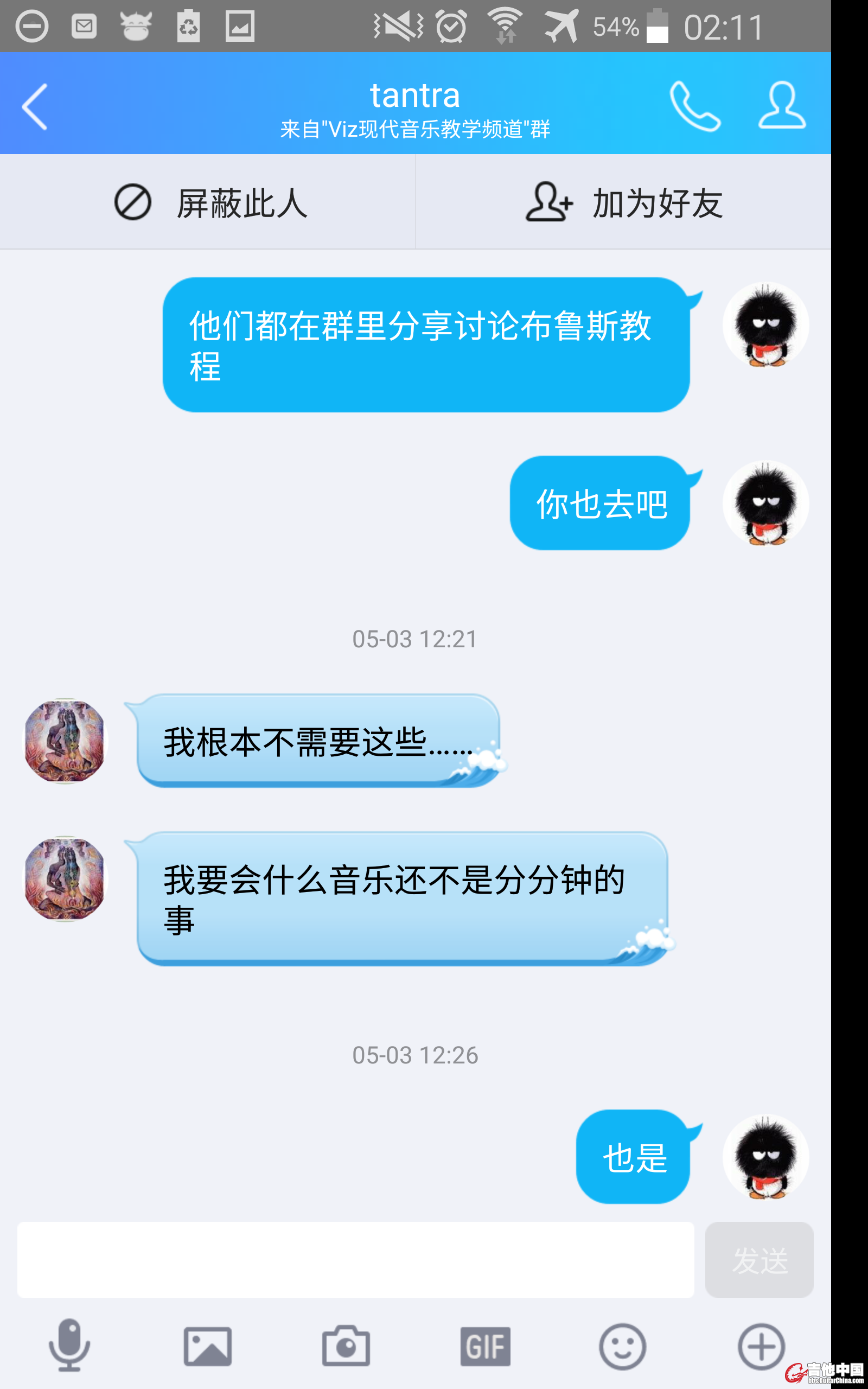
Task: Focus the message input field
Action: (x=355, y=1259)
